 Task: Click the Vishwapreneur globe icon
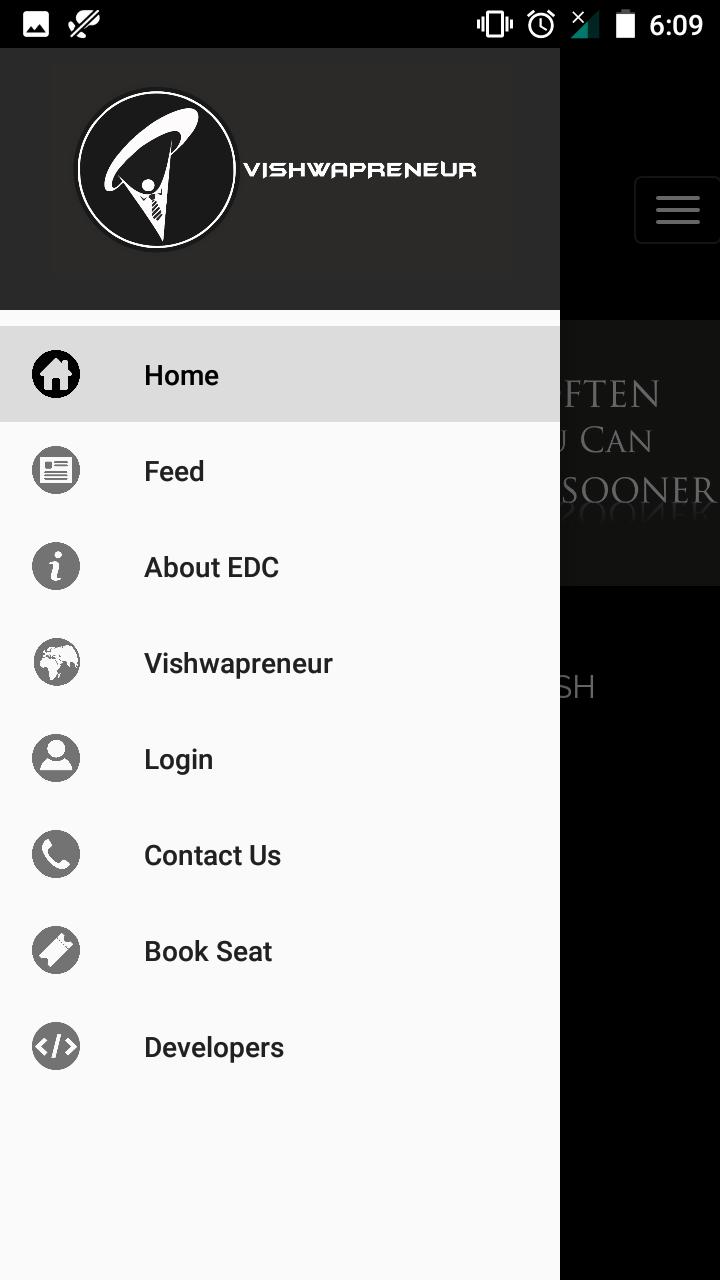pyautogui.click(x=56, y=662)
